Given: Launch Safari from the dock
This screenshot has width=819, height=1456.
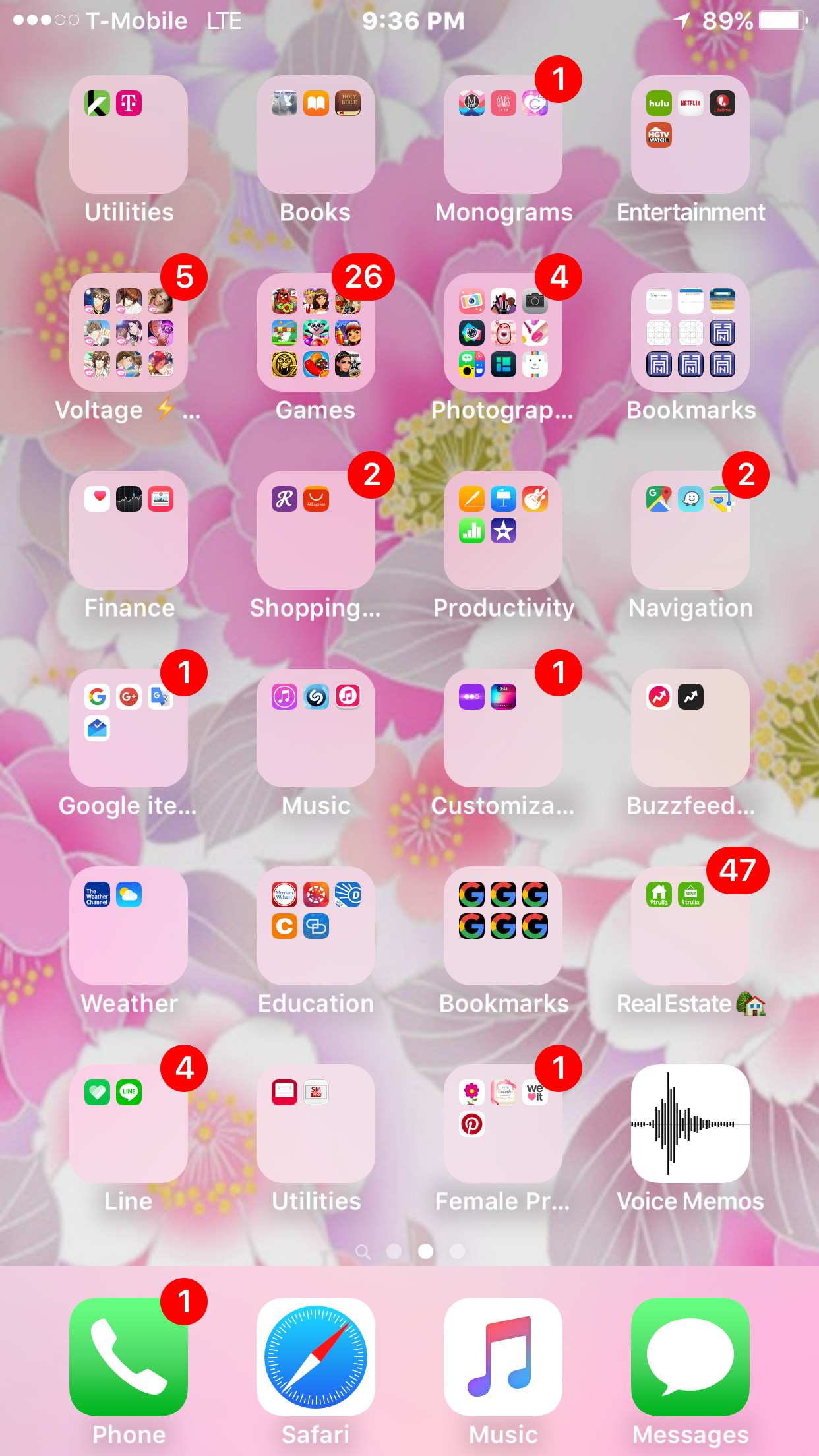Looking at the screenshot, I should coord(315,1357).
